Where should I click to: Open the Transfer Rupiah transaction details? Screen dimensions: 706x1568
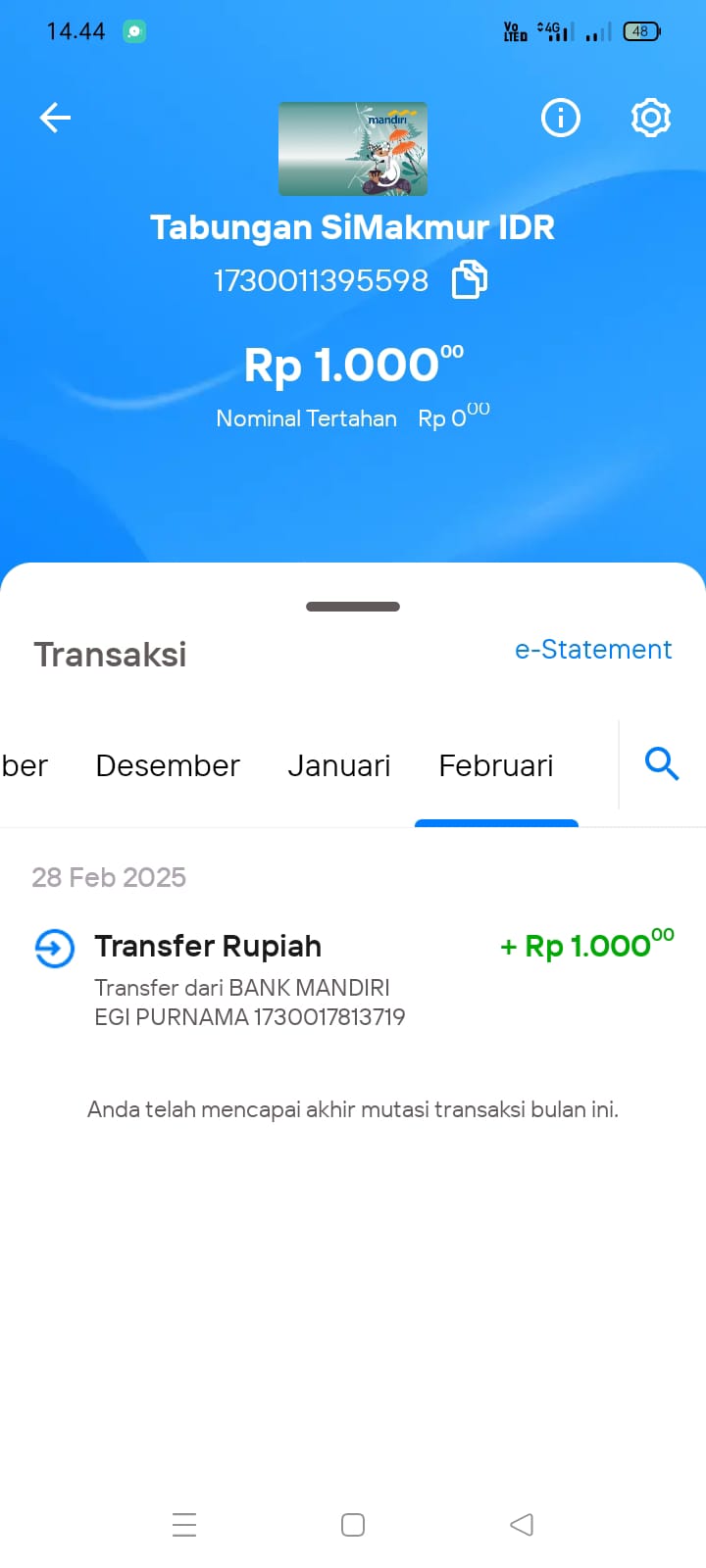pos(353,975)
